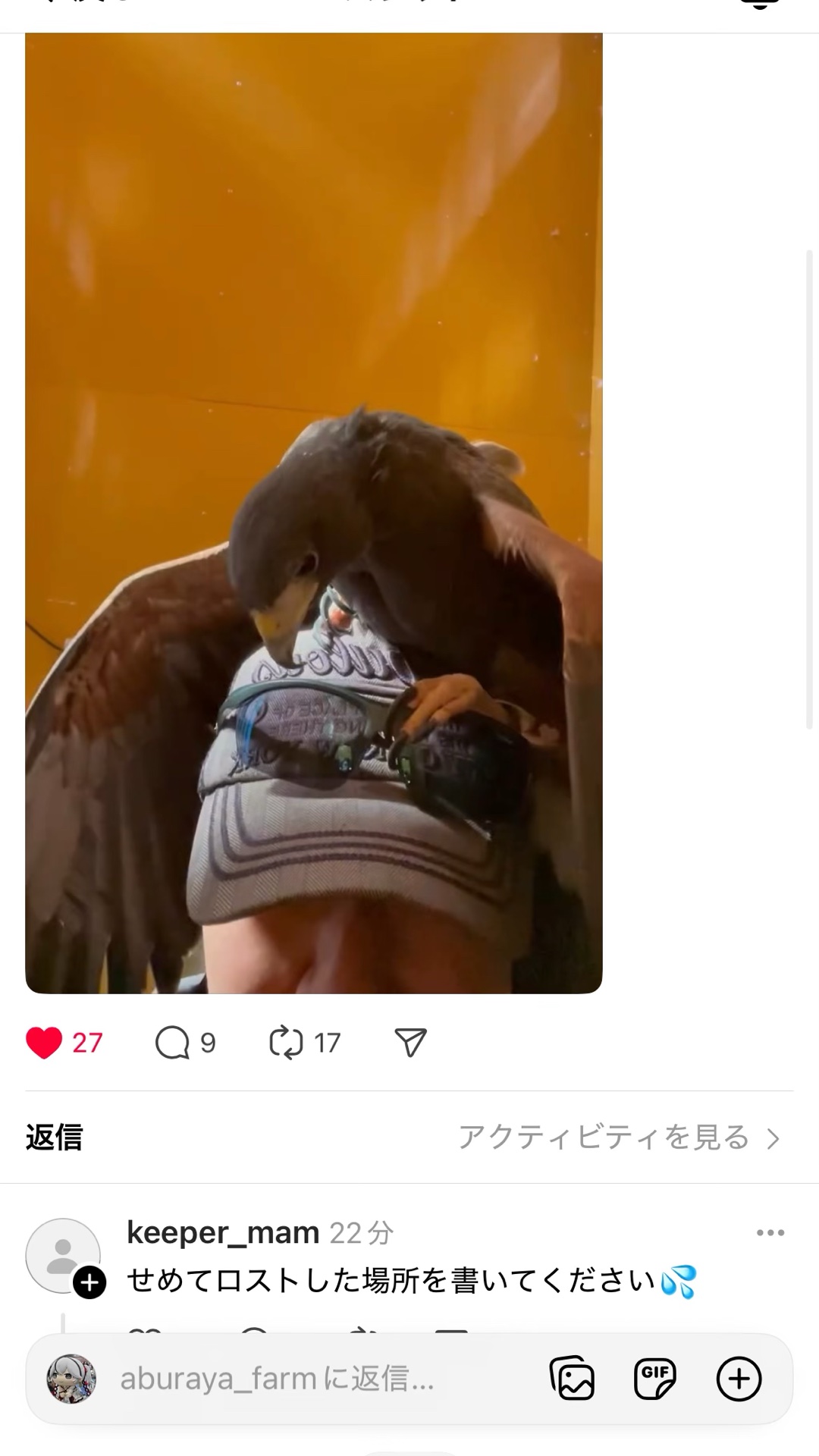Screen dimensions: 819x1456
Task: Open keeper_mam's profile
Action: (222, 1233)
